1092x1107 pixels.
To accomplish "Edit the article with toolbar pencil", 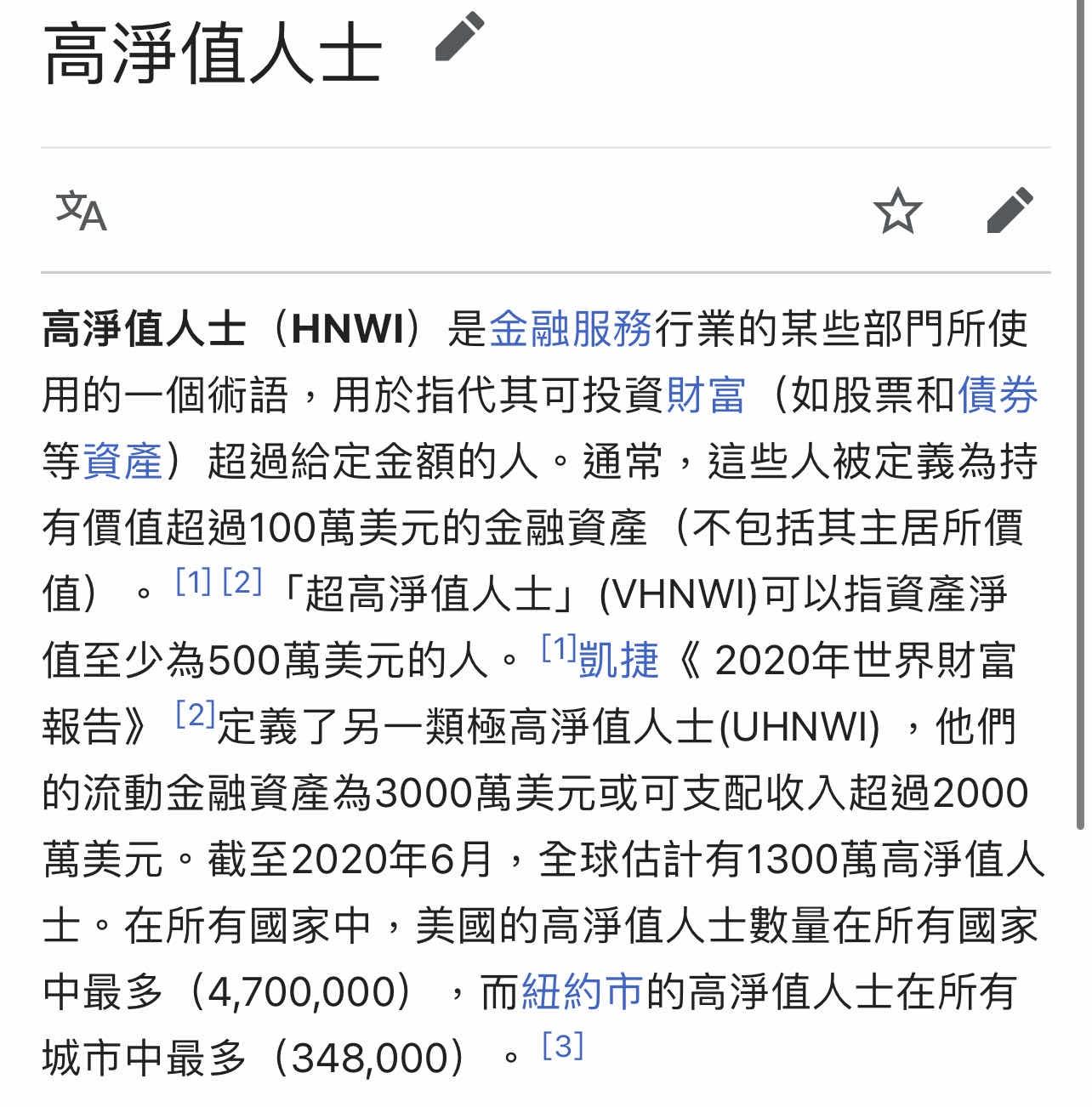I will pos(1010,211).
